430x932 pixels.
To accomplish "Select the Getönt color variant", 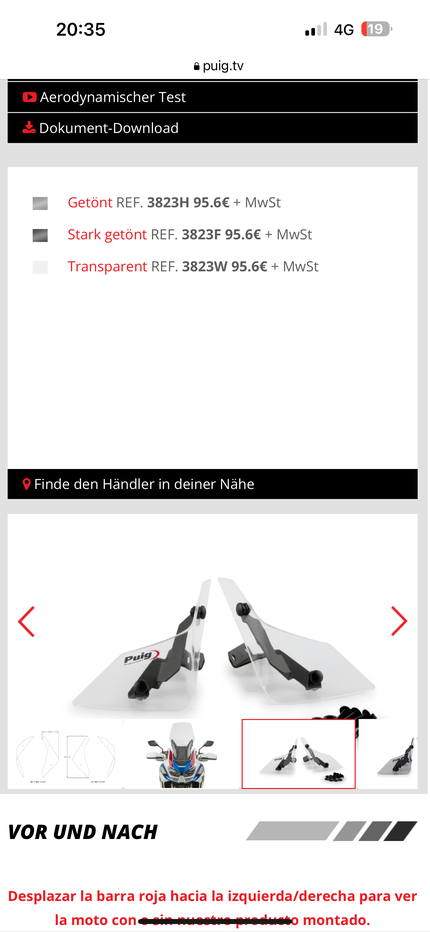I will 90,203.
